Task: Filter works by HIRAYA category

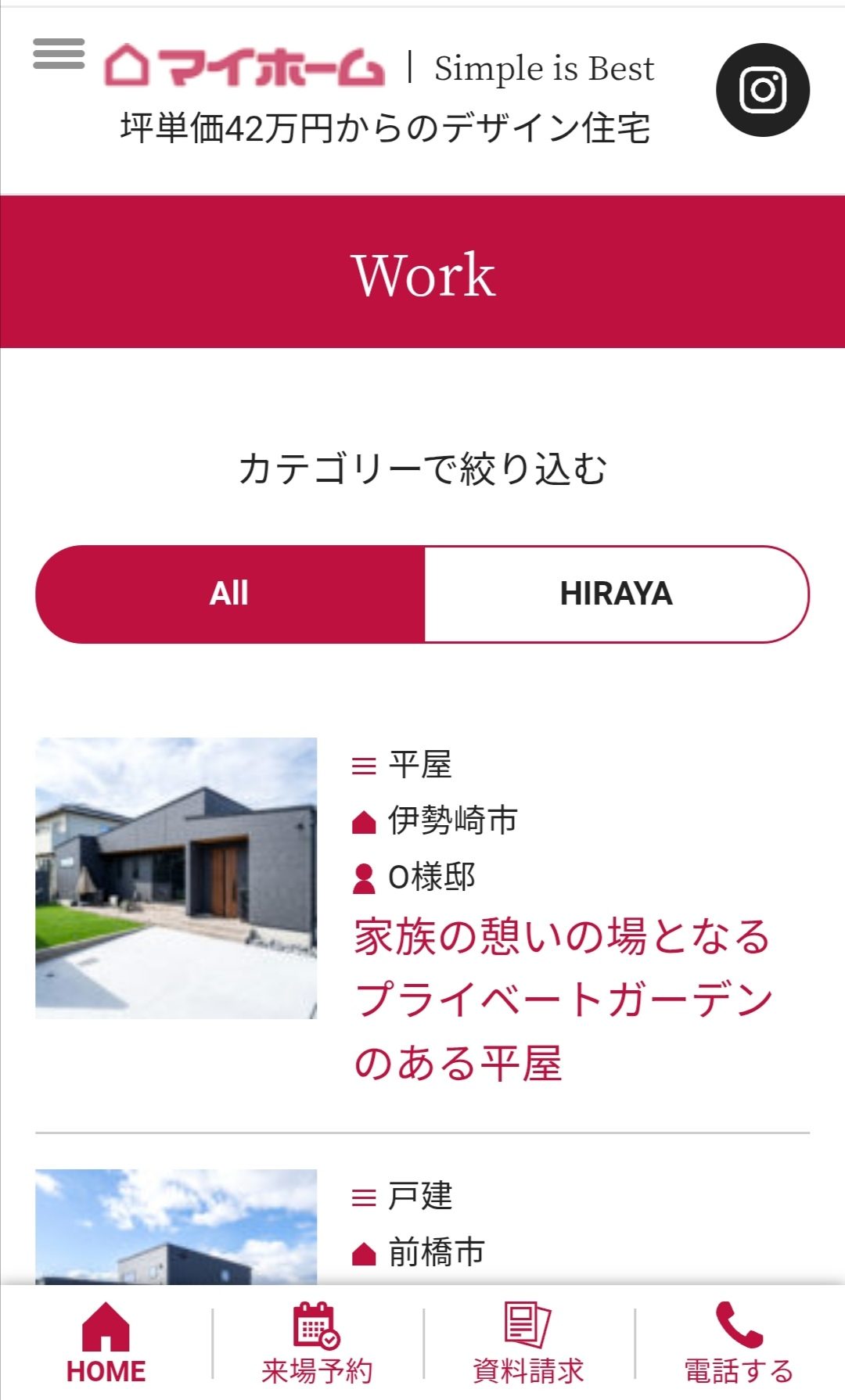Action: [616, 594]
